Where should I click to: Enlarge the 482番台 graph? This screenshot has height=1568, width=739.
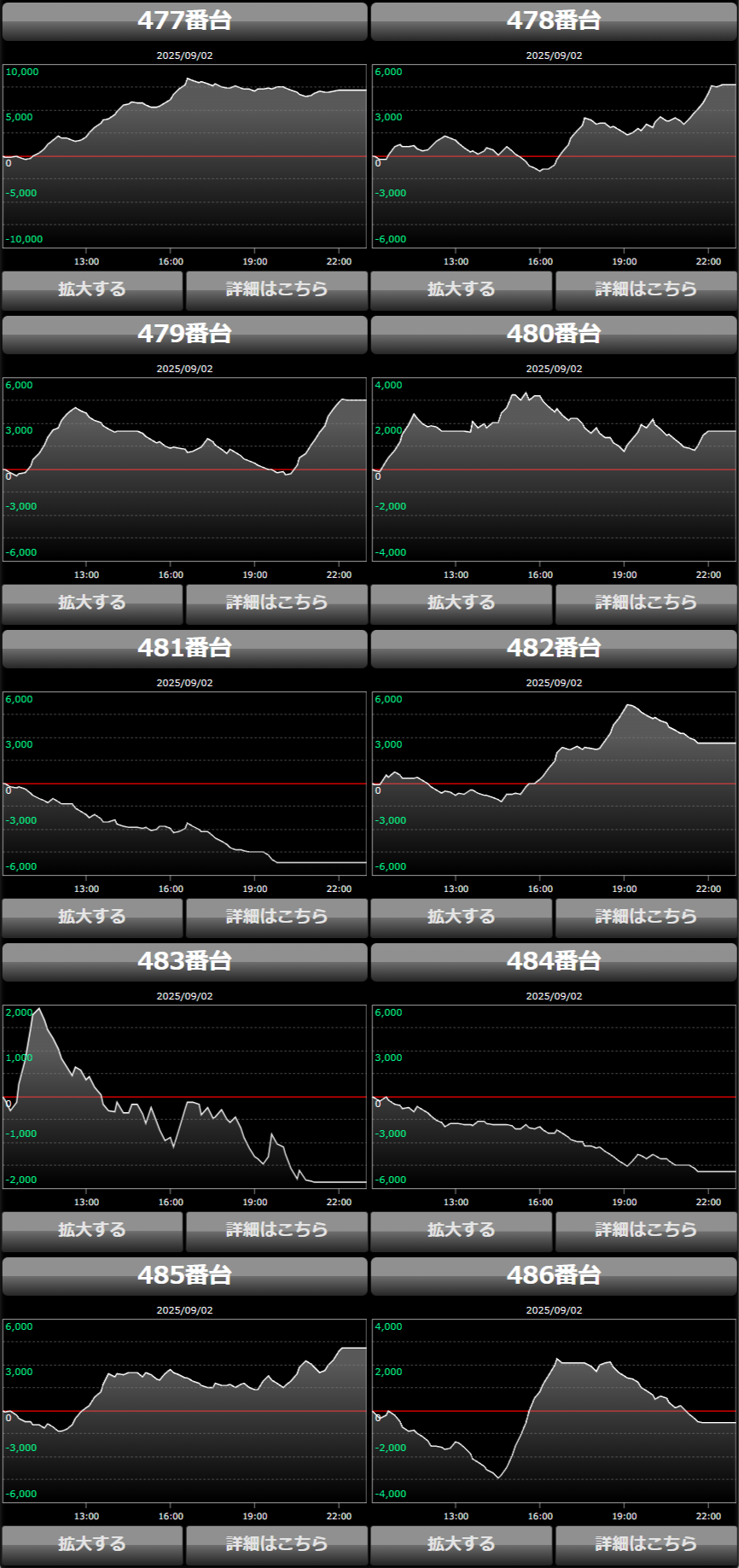tap(462, 917)
